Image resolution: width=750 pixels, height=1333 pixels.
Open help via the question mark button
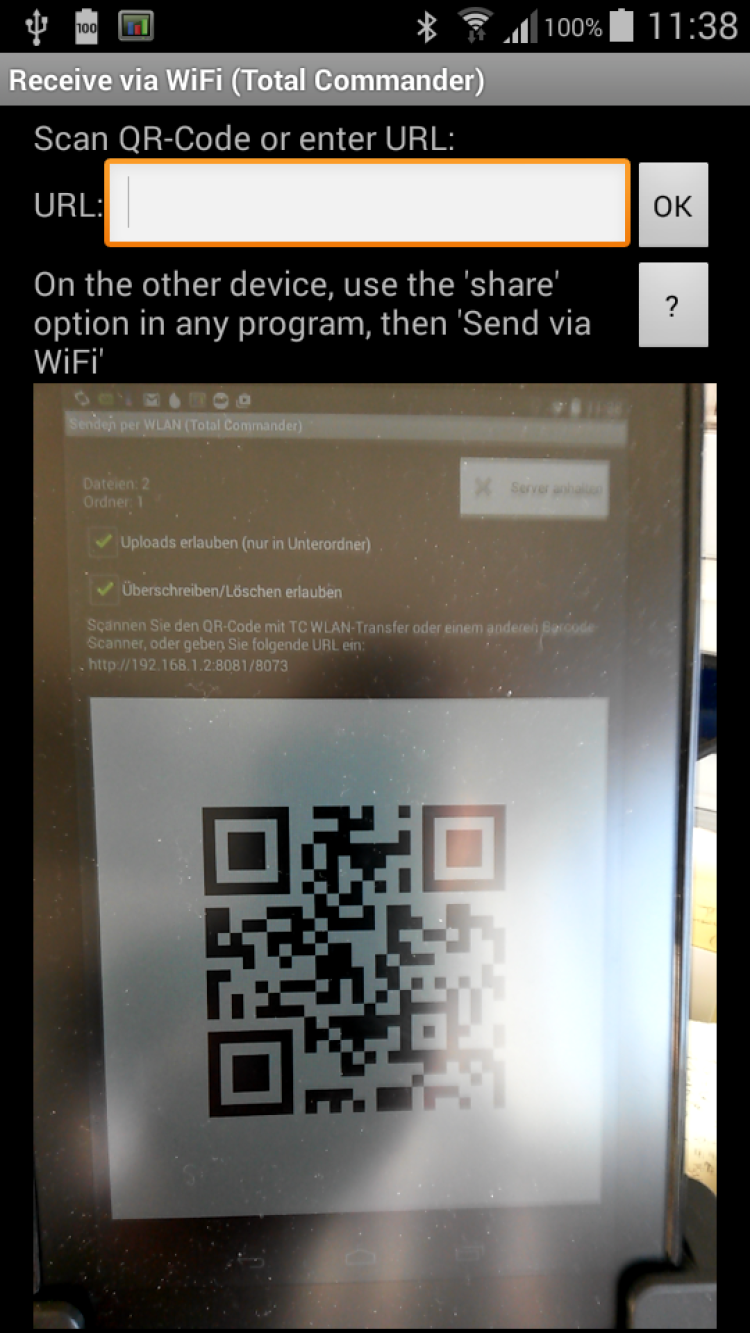click(672, 305)
